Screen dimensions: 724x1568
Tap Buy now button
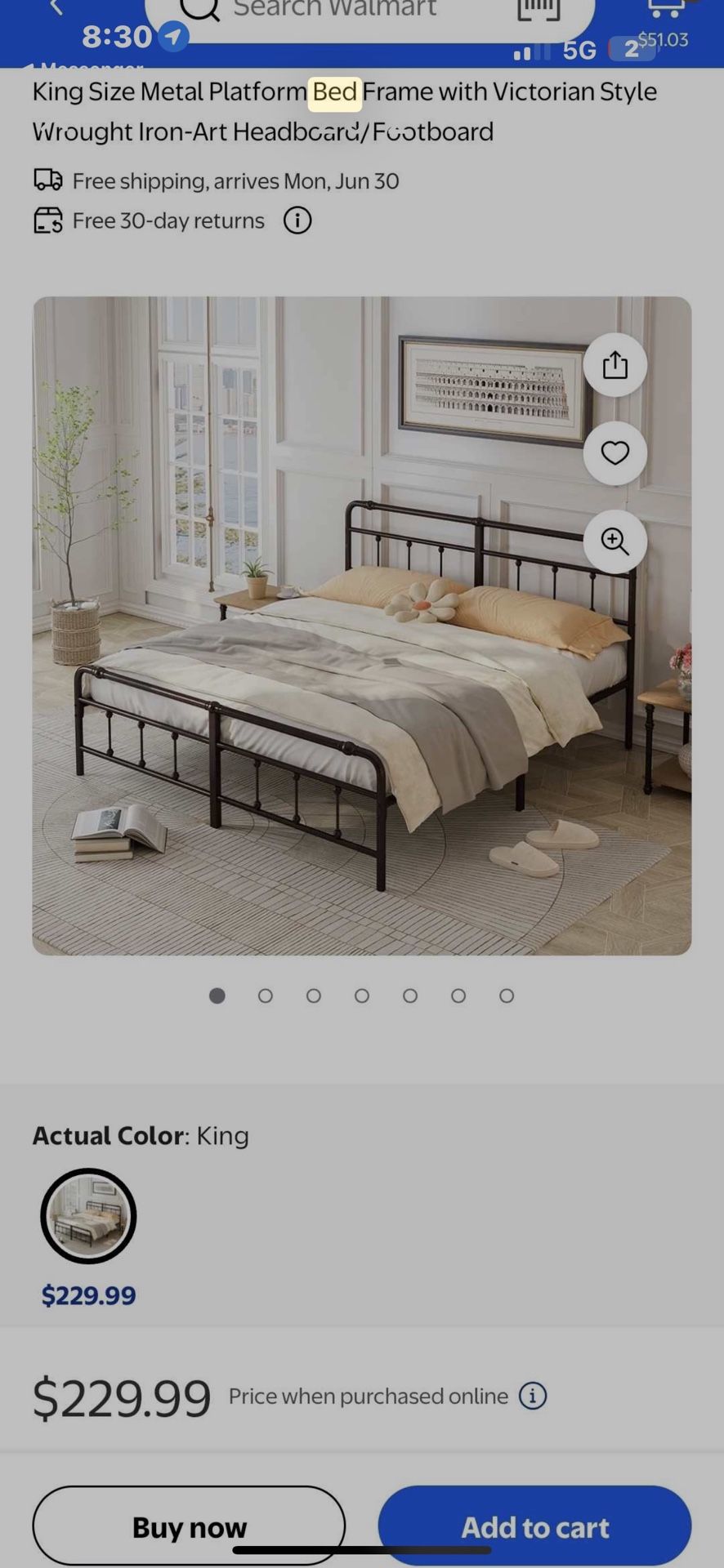pos(189,1526)
